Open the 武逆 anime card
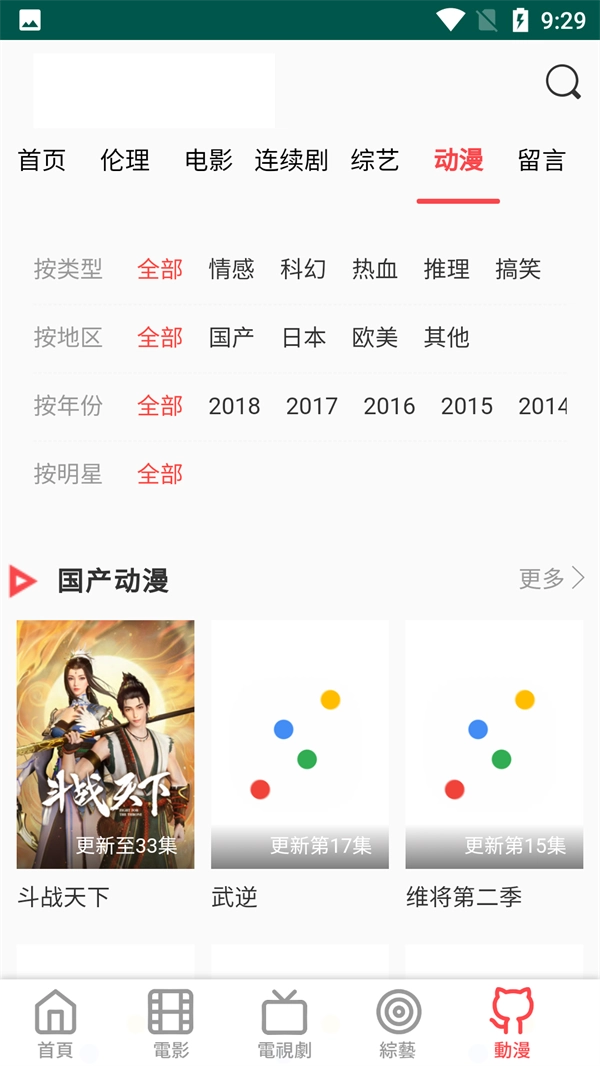This screenshot has height=1066, width=600. [299, 744]
